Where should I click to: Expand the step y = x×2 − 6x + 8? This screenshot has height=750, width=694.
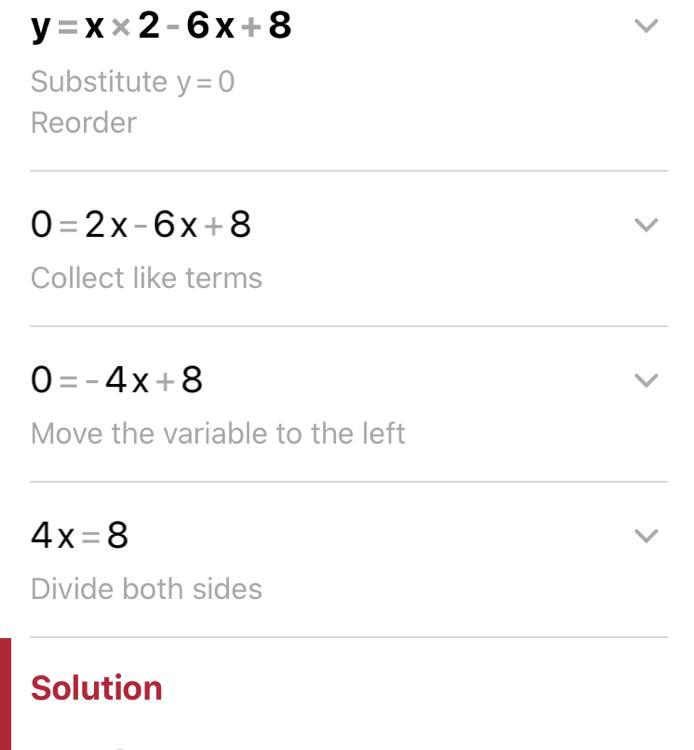coord(647,26)
